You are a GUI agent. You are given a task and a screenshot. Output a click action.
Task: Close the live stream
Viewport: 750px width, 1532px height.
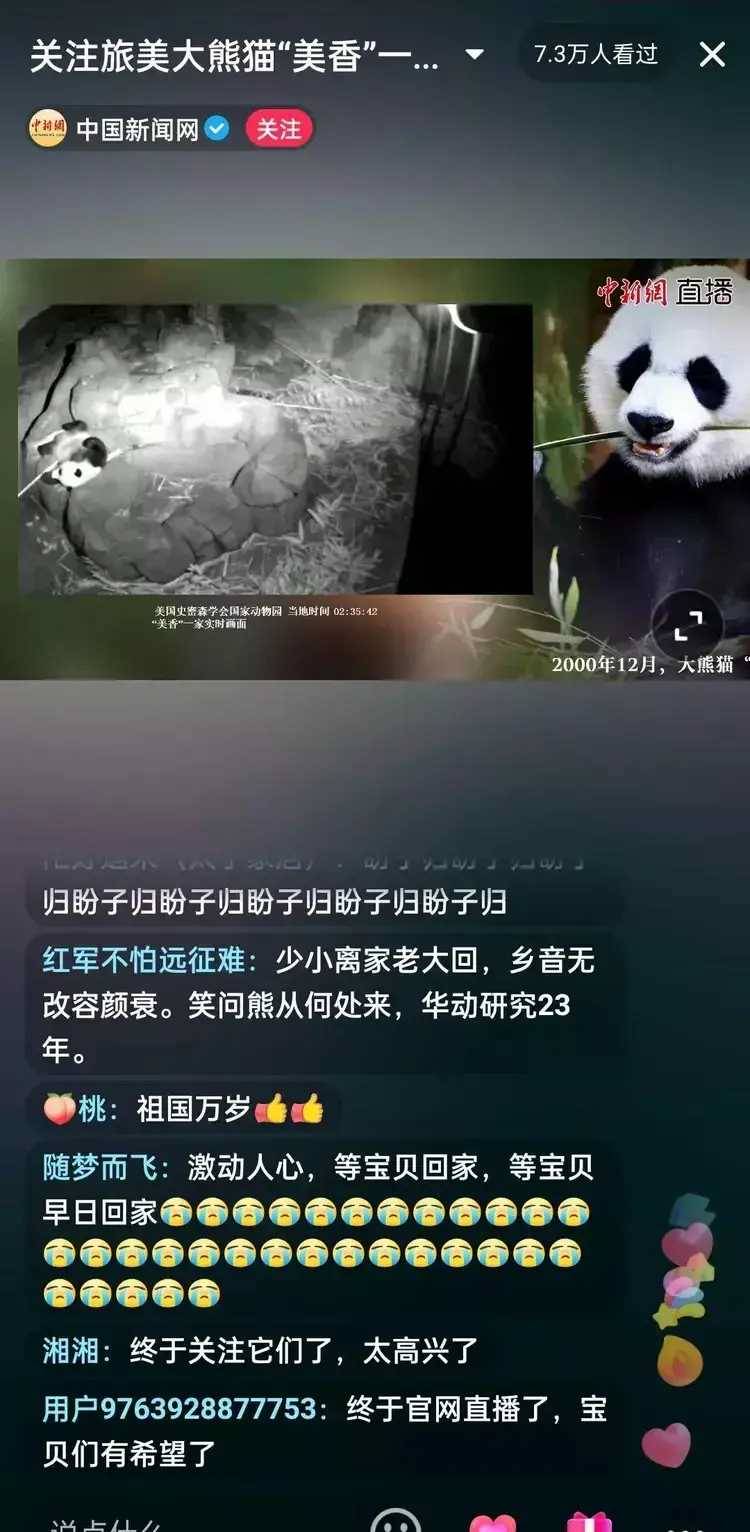711,54
